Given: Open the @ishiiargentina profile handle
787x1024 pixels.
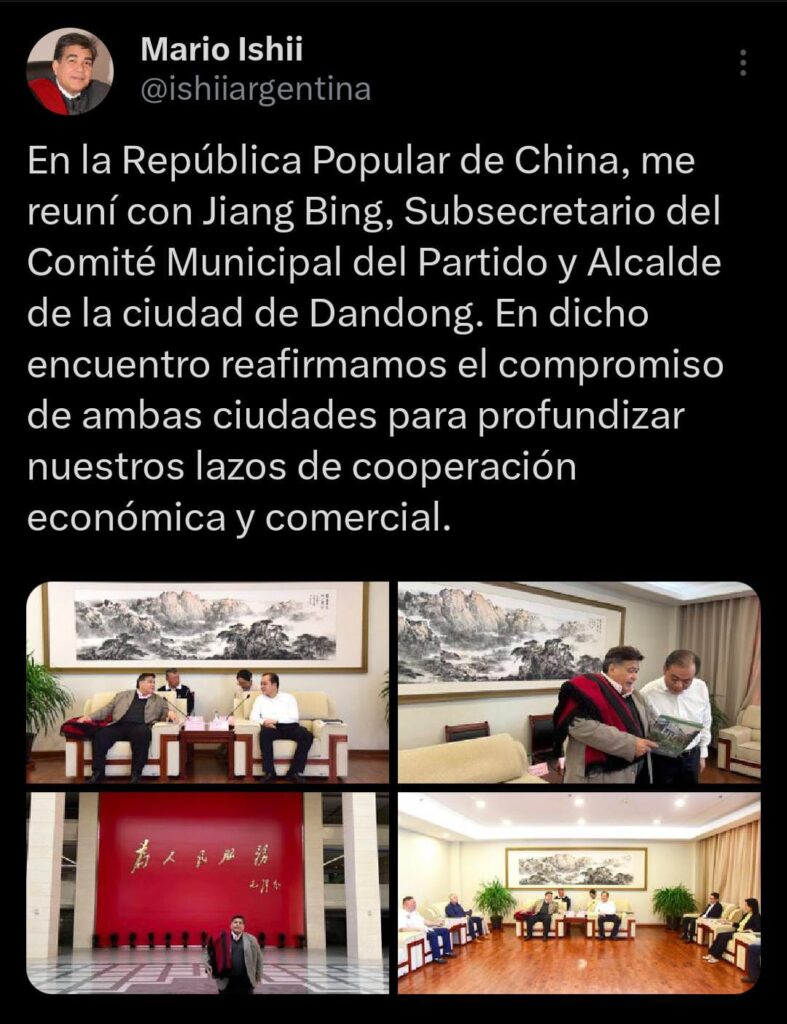Looking at the screenshot, I should pos(255,89).
